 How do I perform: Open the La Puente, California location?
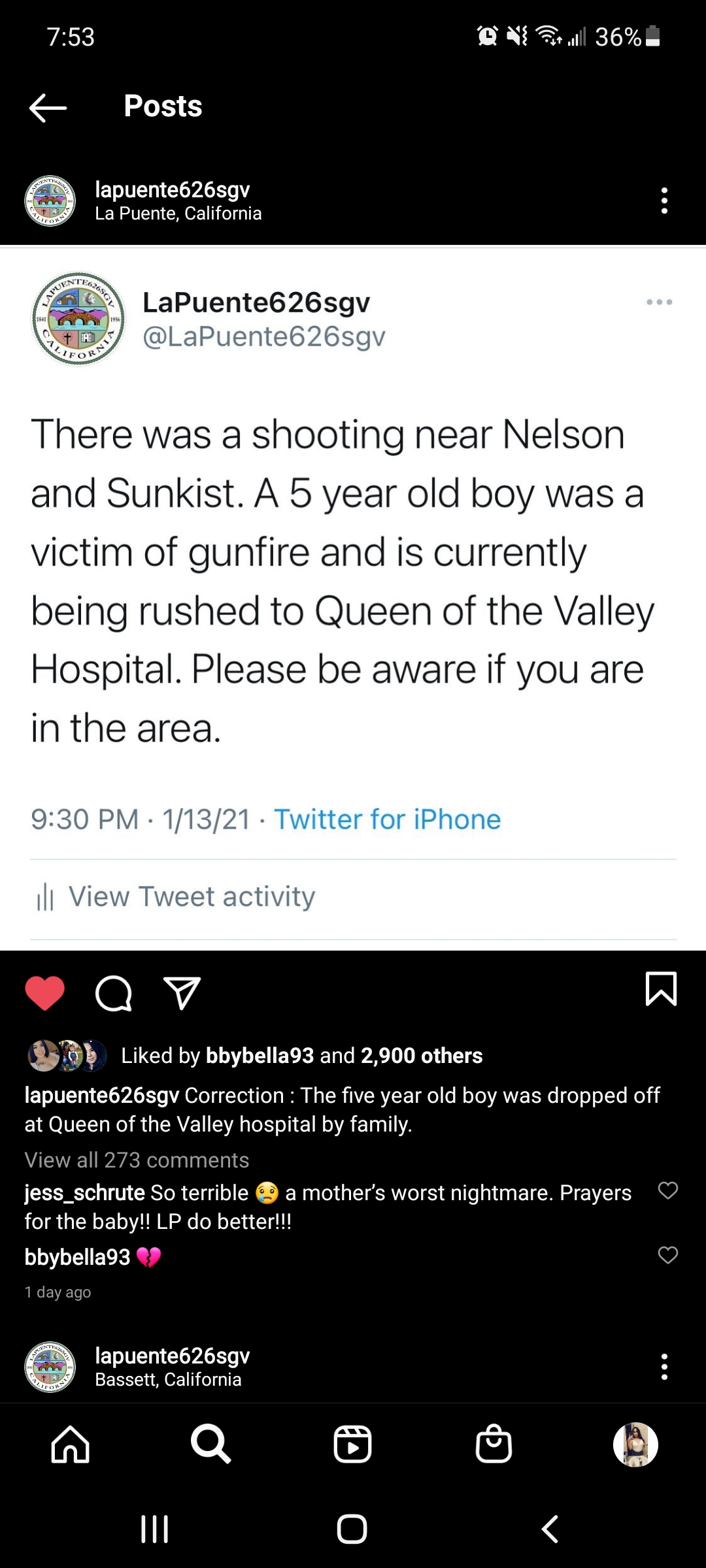pyautogui.click(x=178, y=214)
